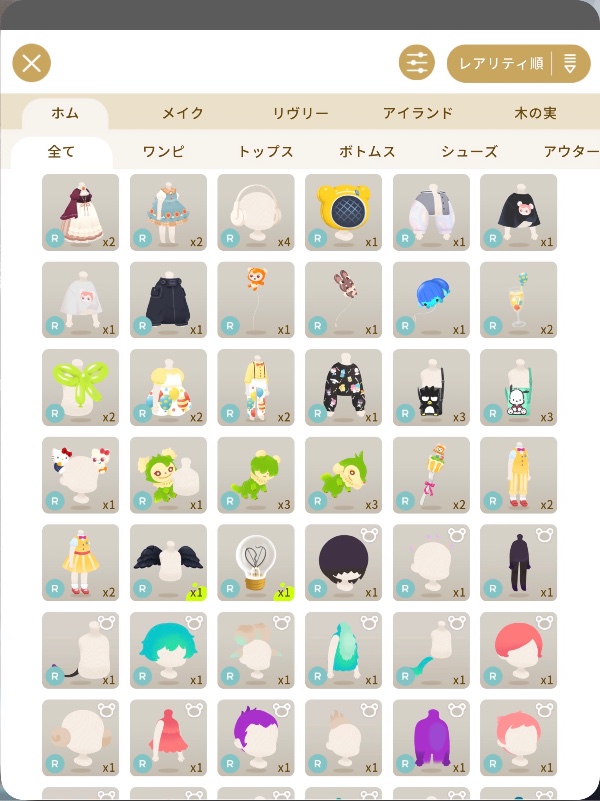Switch to the アイランド tab
The width and height of the screenshot is (600, 801).
pos(418,113)
